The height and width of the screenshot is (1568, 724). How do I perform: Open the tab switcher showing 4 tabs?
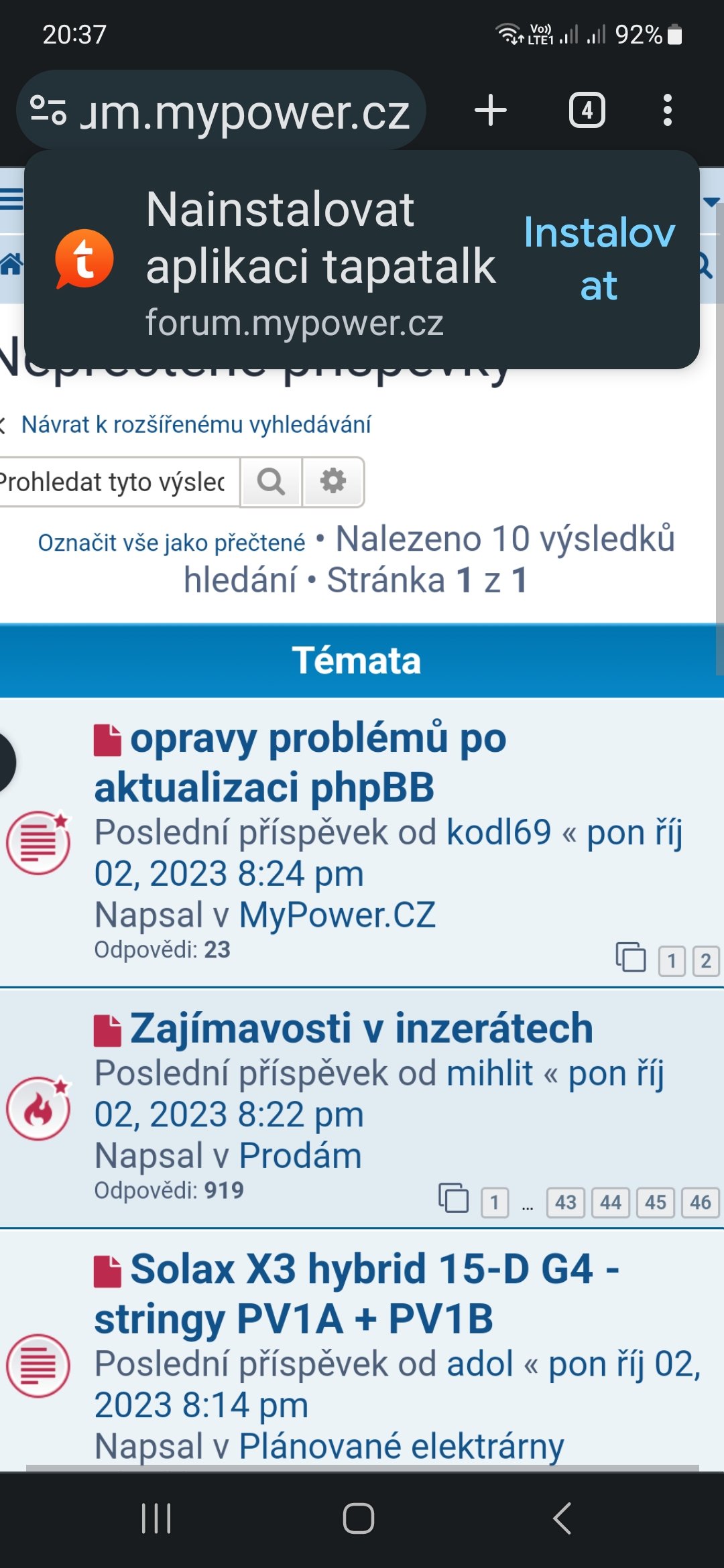pos(587,111)
